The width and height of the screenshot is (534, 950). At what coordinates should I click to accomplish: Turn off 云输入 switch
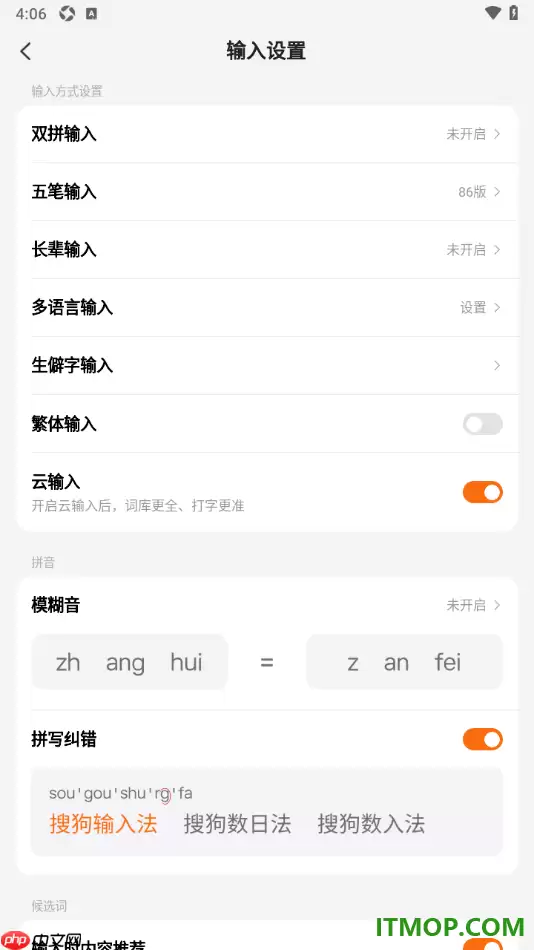click(482, 493)
